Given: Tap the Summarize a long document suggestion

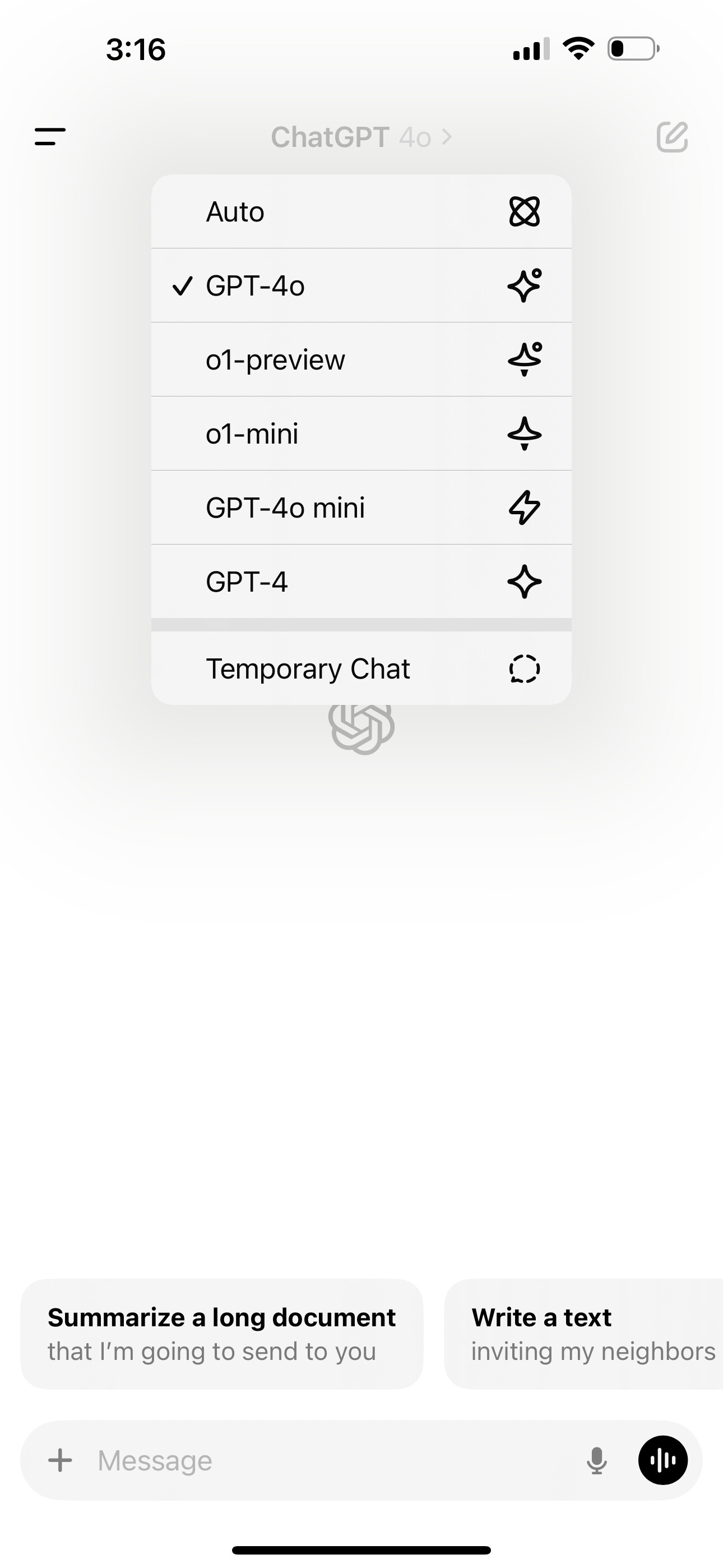Looking at the screenshot, I should click(221, 1334).
